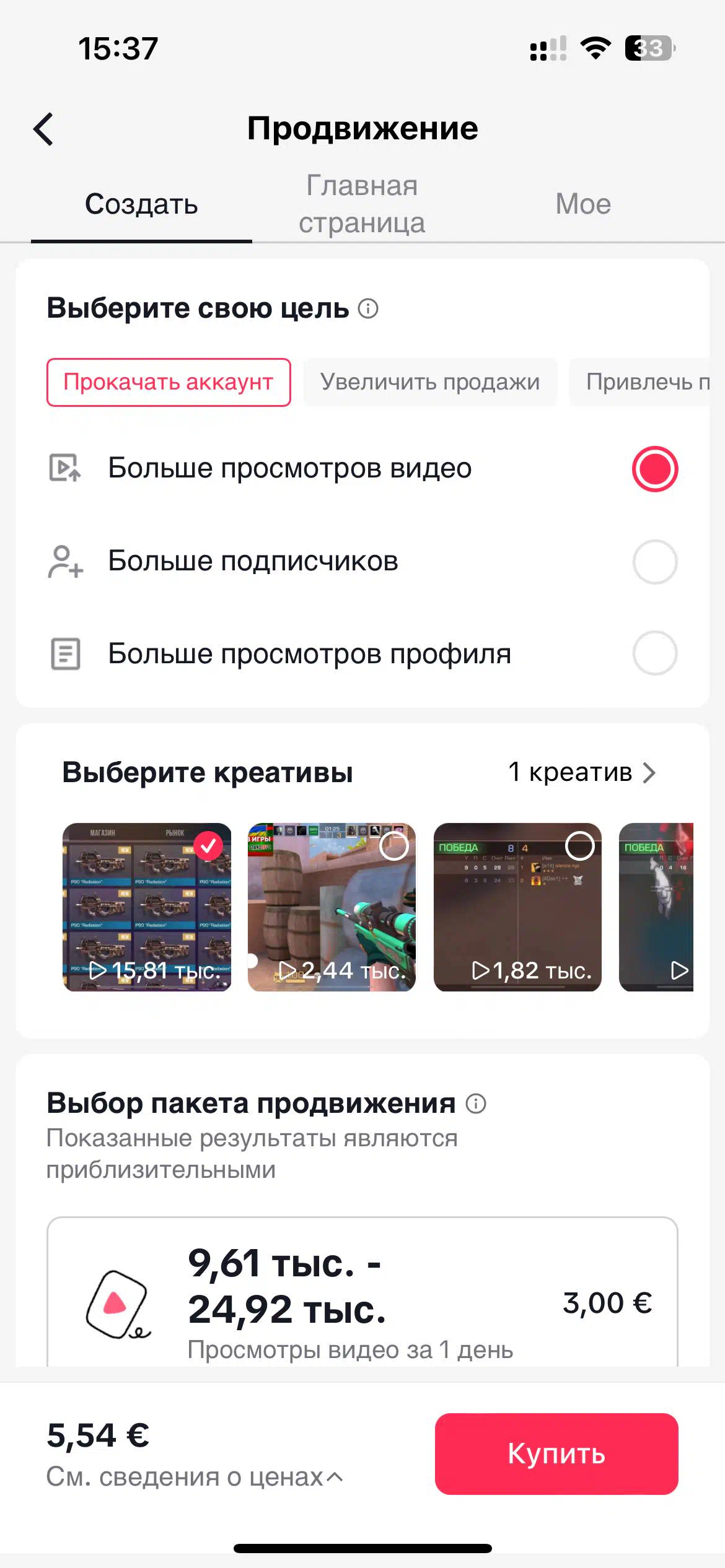This screenshot has width=725, height=1568.
Task: Select Больше подписчиков option
Action: click(x=654, y=562)
